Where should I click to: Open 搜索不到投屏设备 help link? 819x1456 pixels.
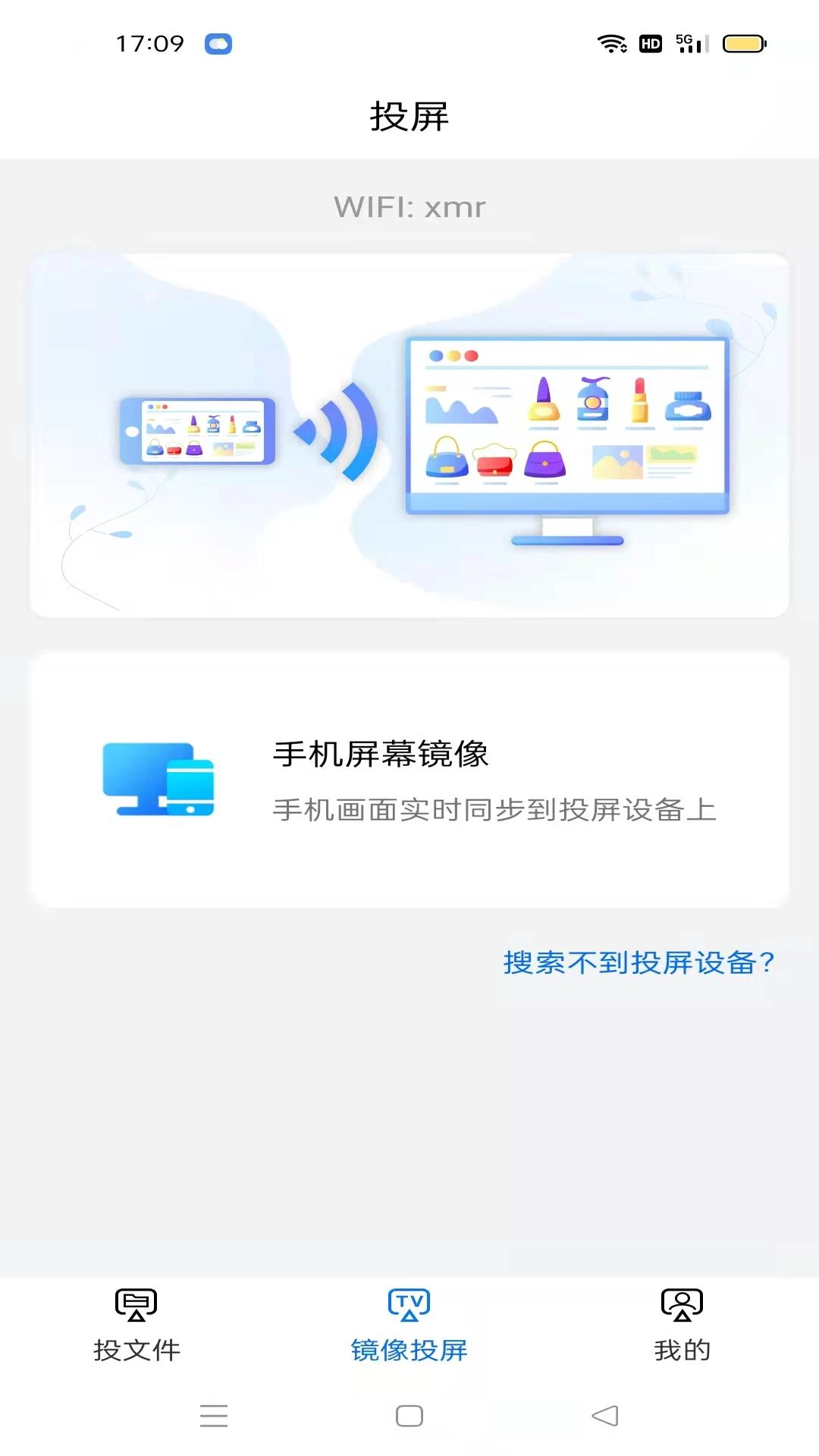coord(639,962)
